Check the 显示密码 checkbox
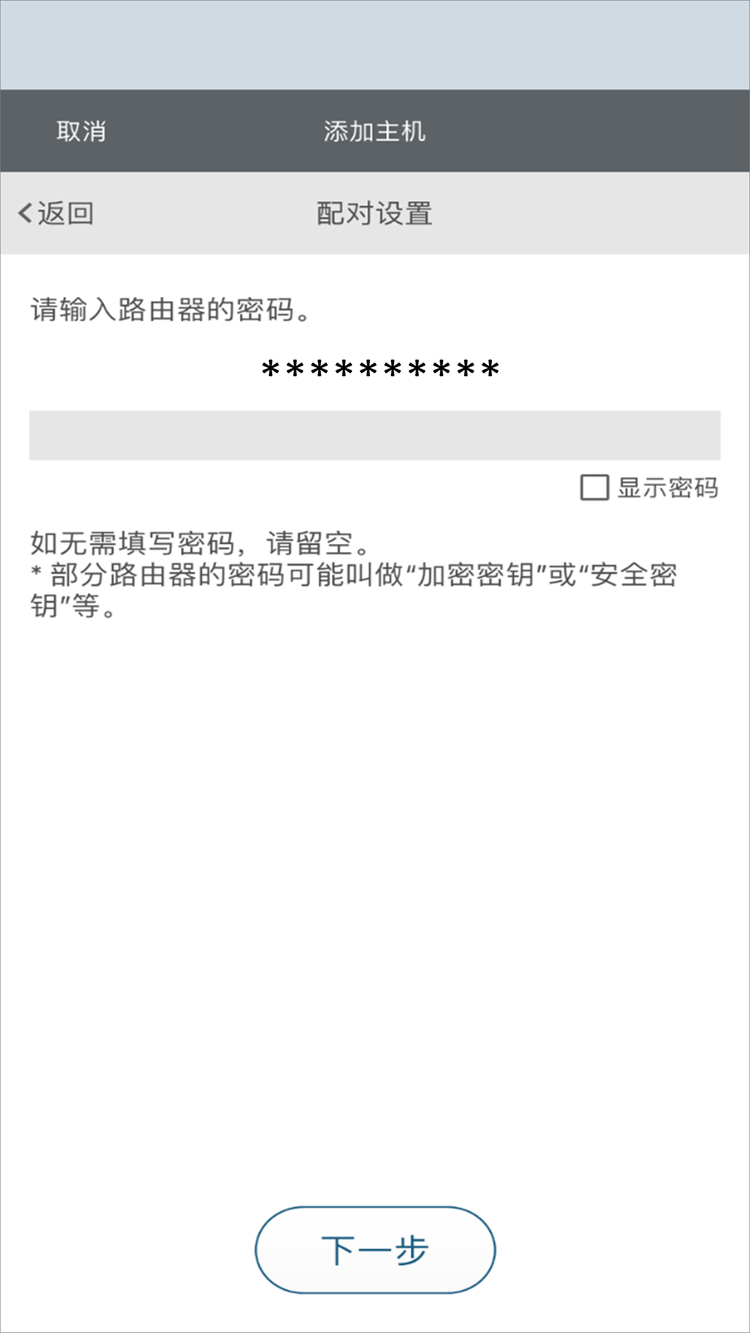Image resolution: width=750 pixels, height=1333 pixels. [595, 488]
